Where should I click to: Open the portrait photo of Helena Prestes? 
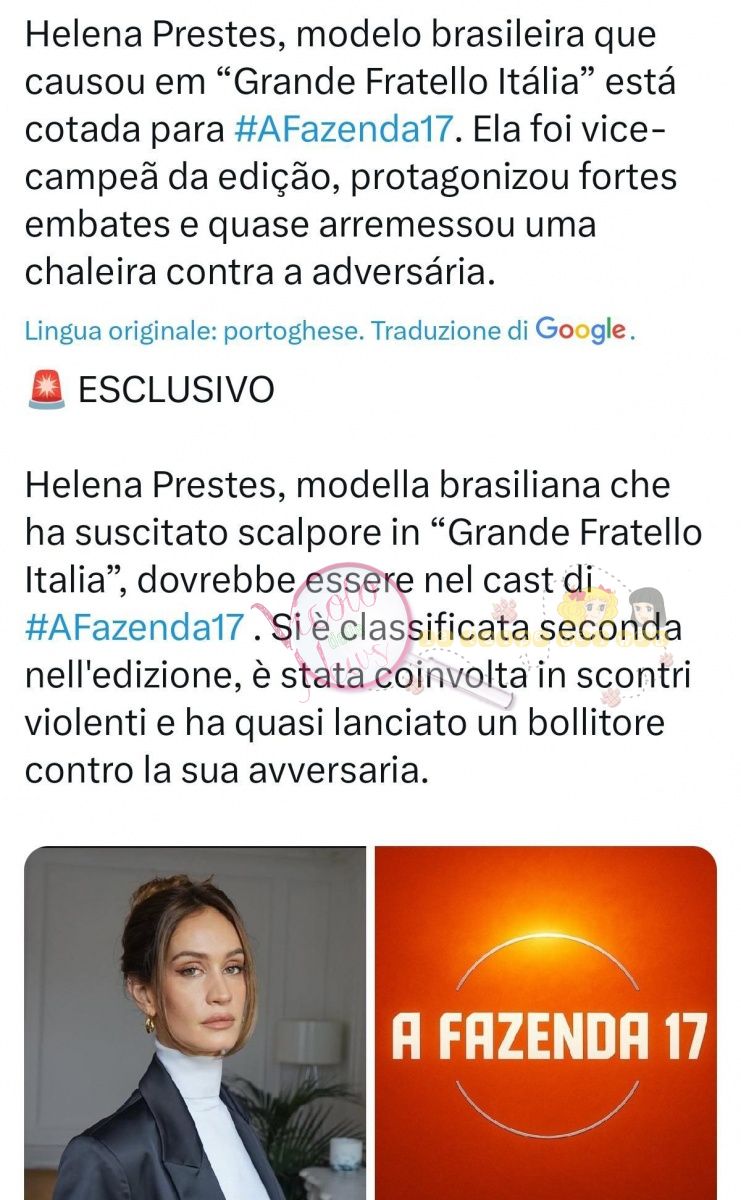195,1020
